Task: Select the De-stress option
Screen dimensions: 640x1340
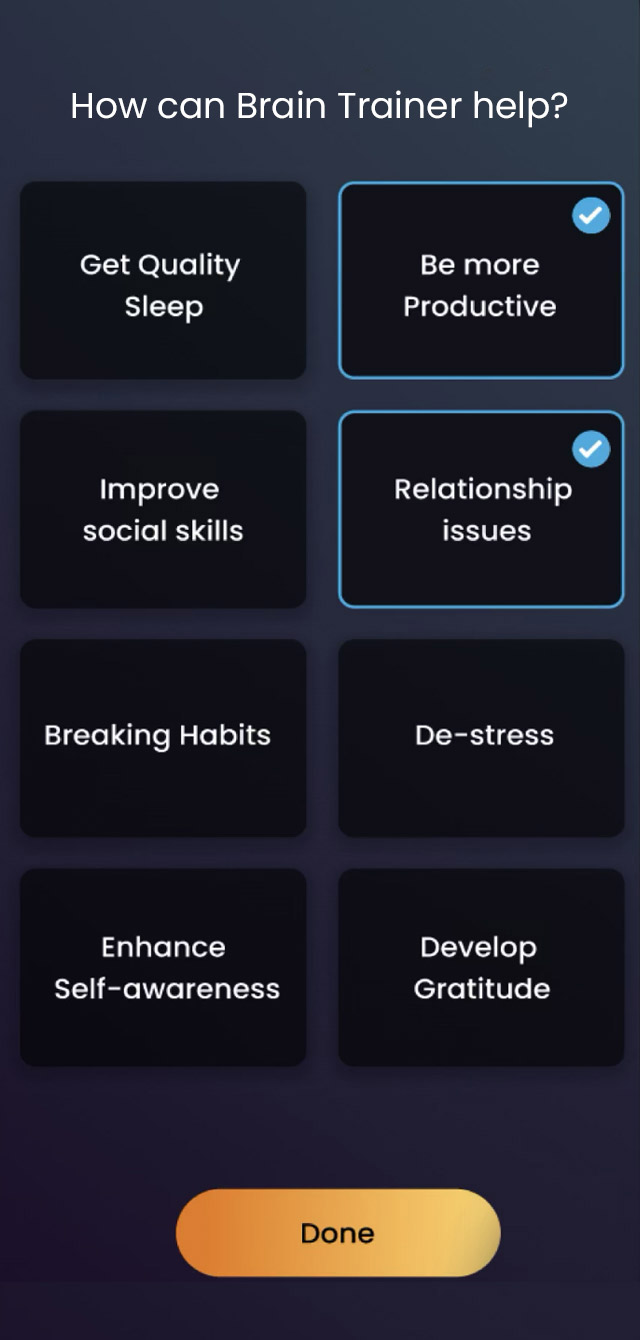Action: tap(481, 737)
